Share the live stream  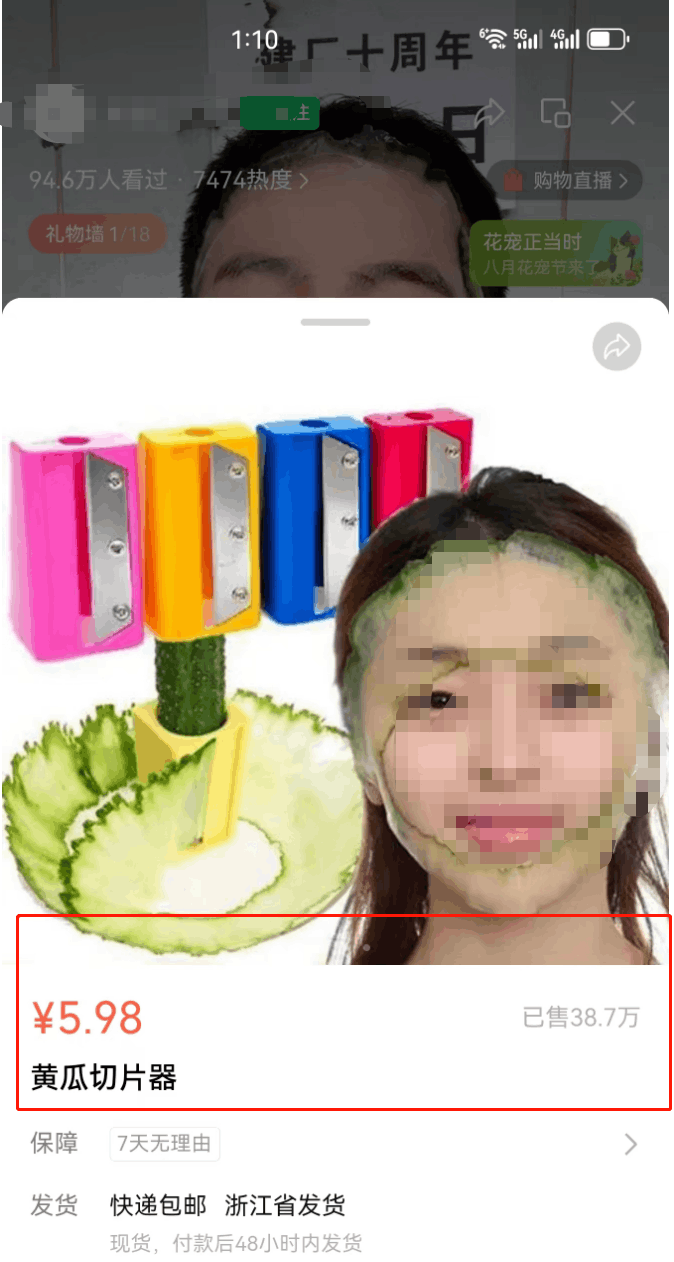(x=490, y=113)
